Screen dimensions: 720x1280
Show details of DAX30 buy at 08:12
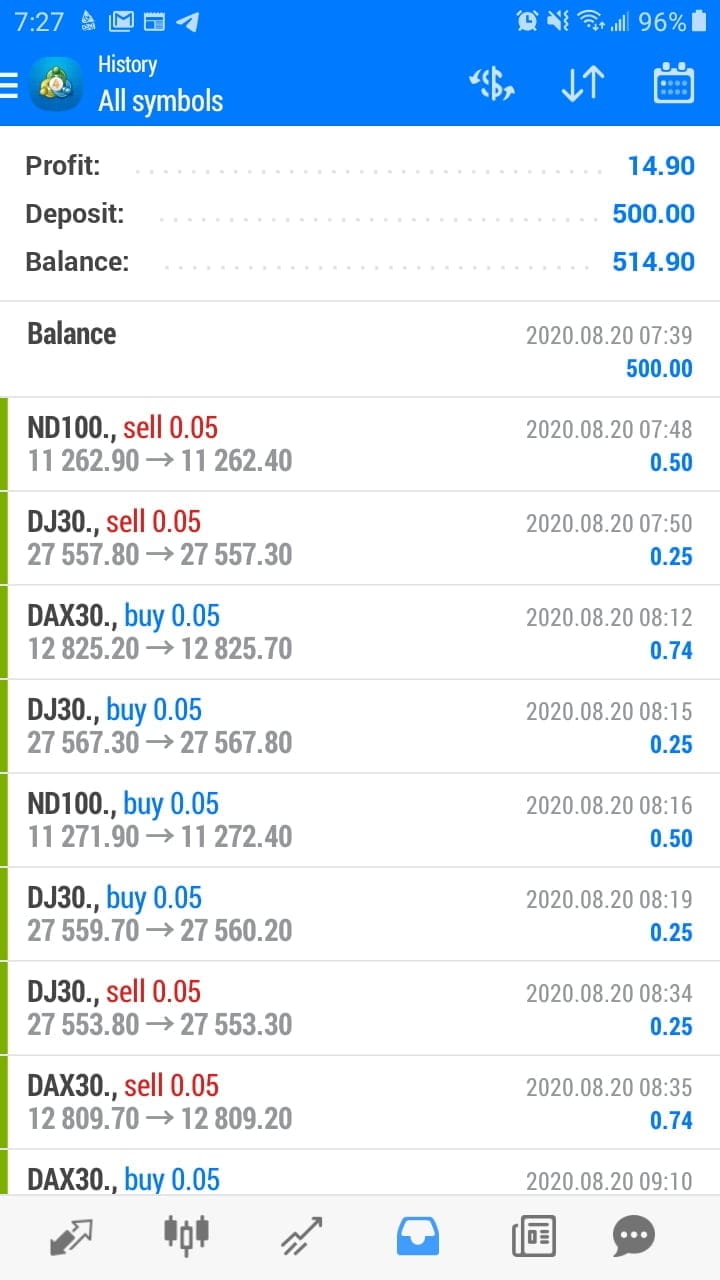[360, 633]
